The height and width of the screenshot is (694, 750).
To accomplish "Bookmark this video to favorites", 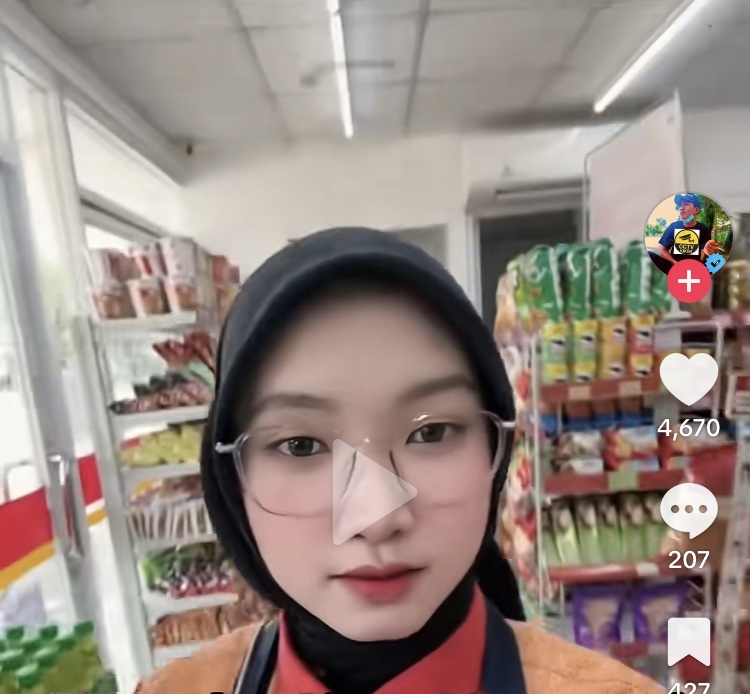I will (689, 643).
